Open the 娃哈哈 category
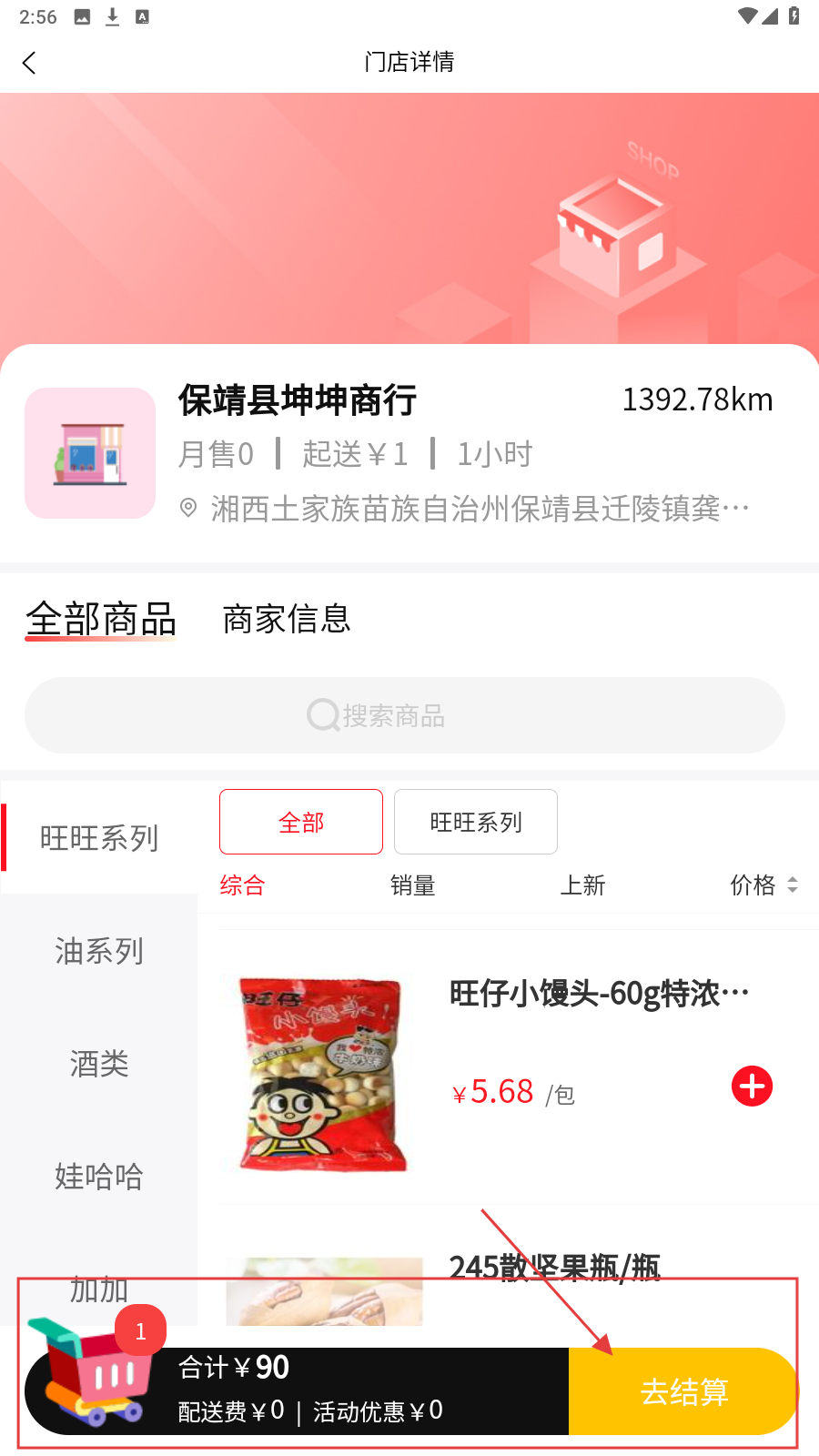The width and height of the screenshot is (819, 1456). point(99,1177)
